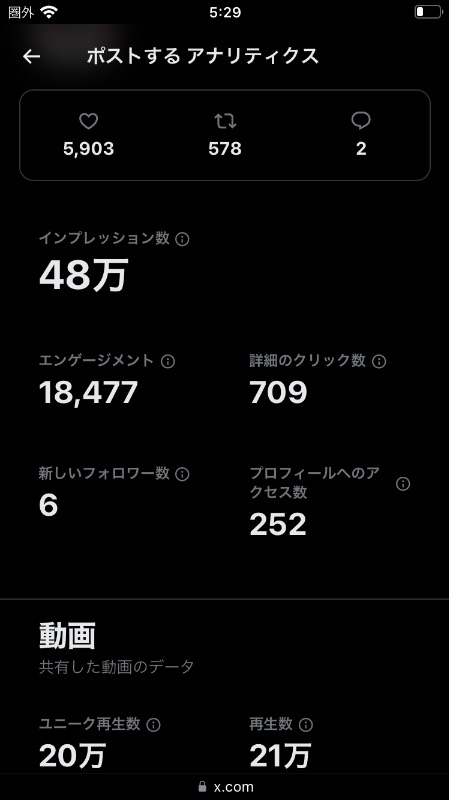
Task: Go back using the arrow icon
Action: click(32, 56)
